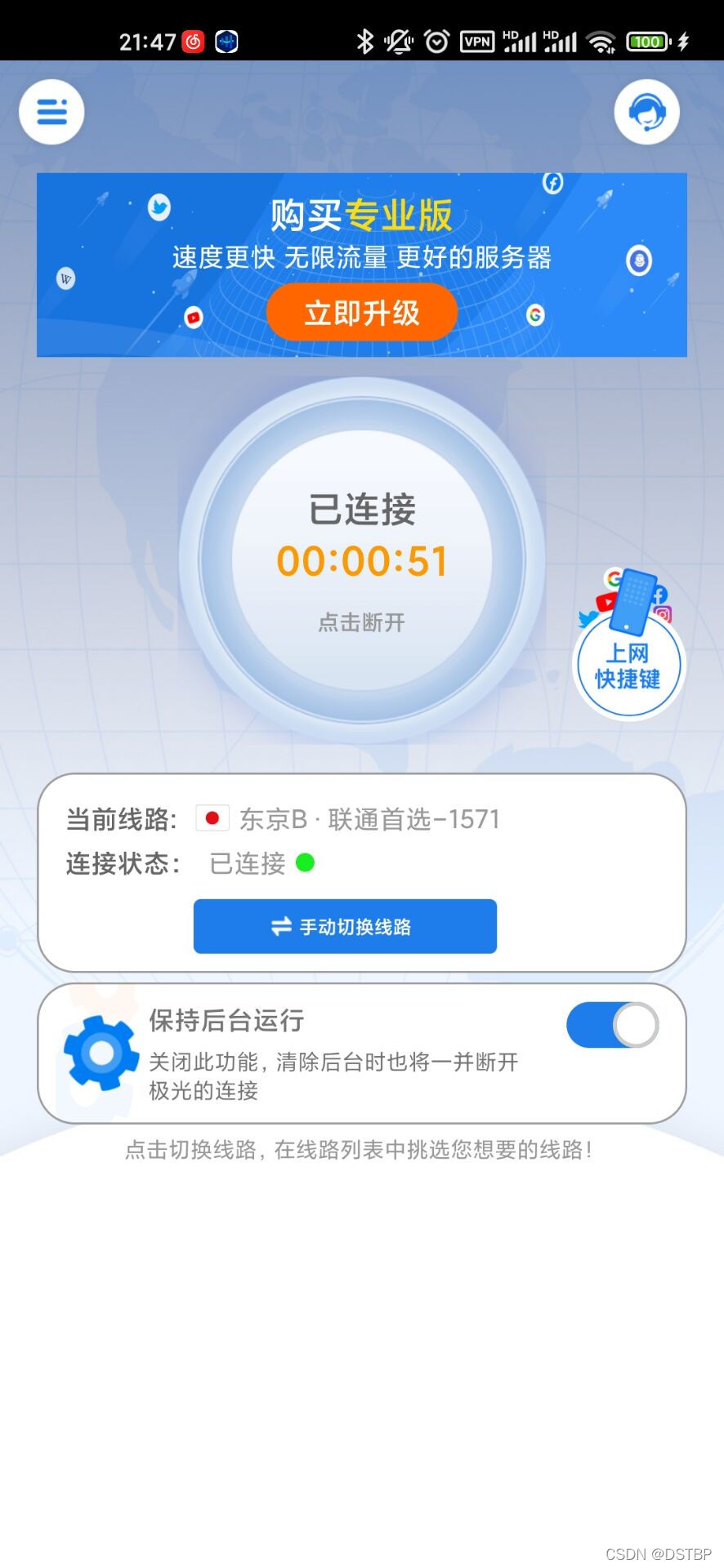Select the Google icon near the shortcut button
This screenshot has height=1568, width=724.
coord(615,580)
